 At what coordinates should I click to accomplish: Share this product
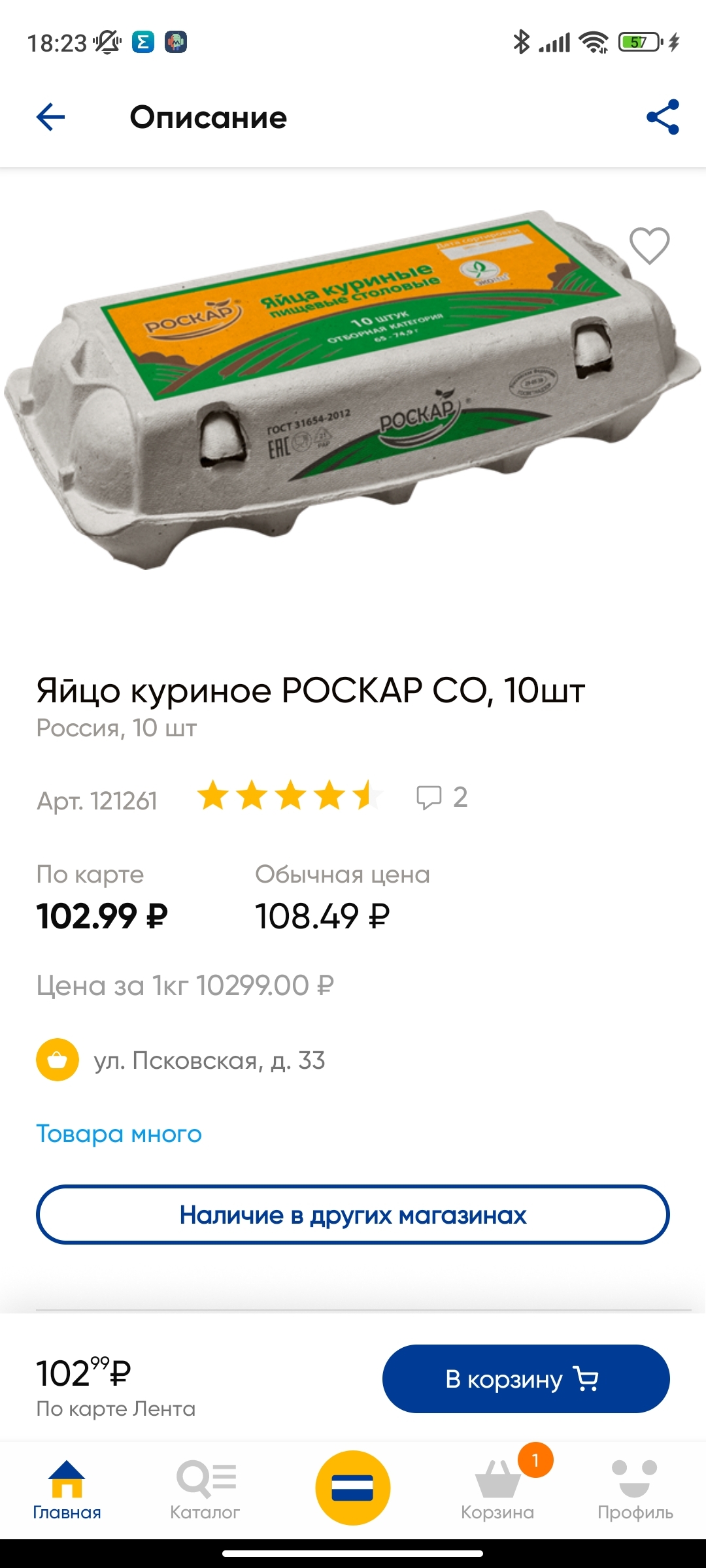(662, 118)
